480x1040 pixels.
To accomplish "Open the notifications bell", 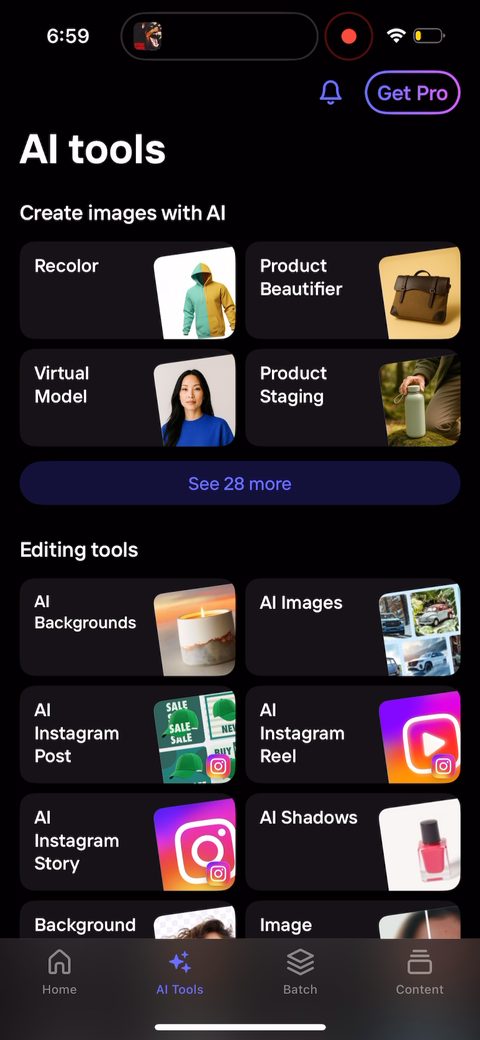I will point(330,93).
